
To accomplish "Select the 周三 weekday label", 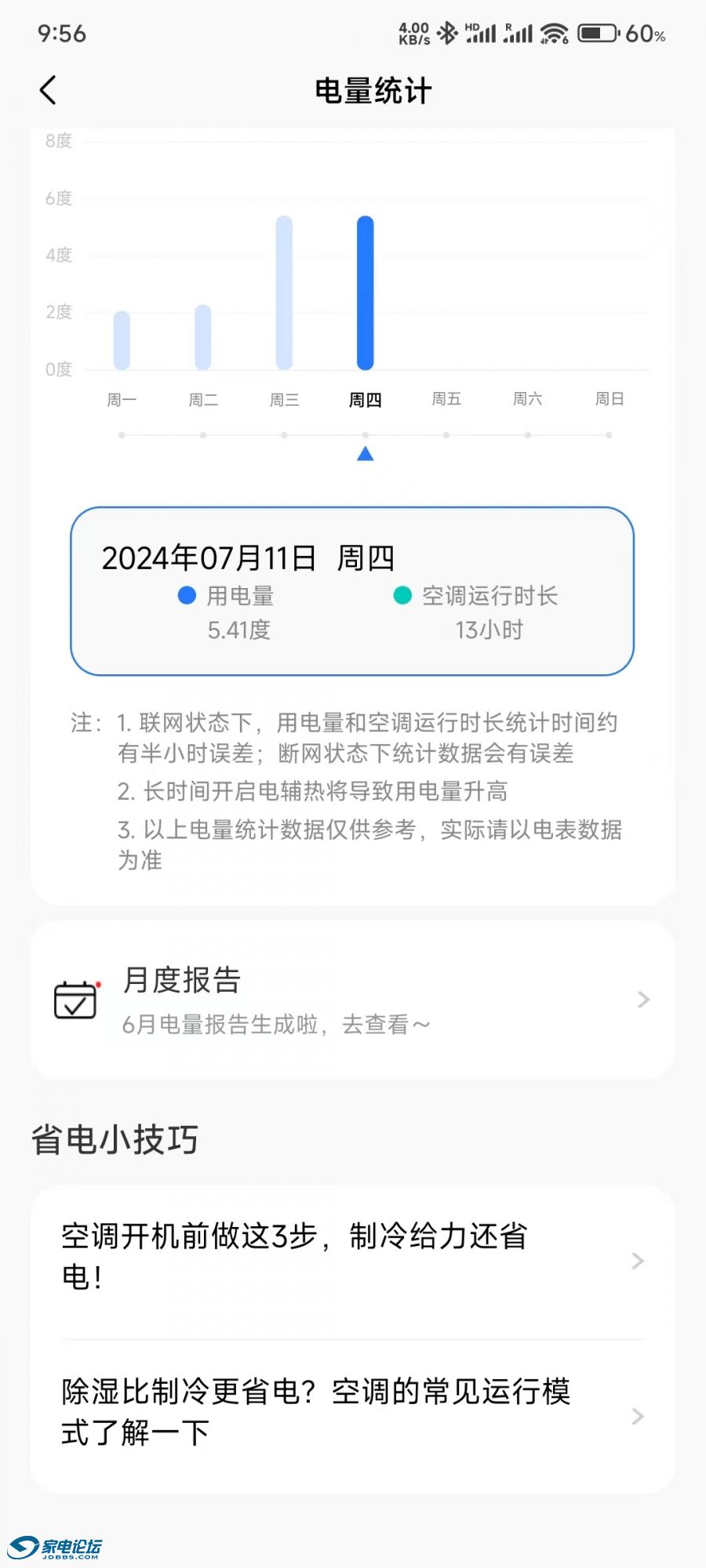I will click(284, 399).
